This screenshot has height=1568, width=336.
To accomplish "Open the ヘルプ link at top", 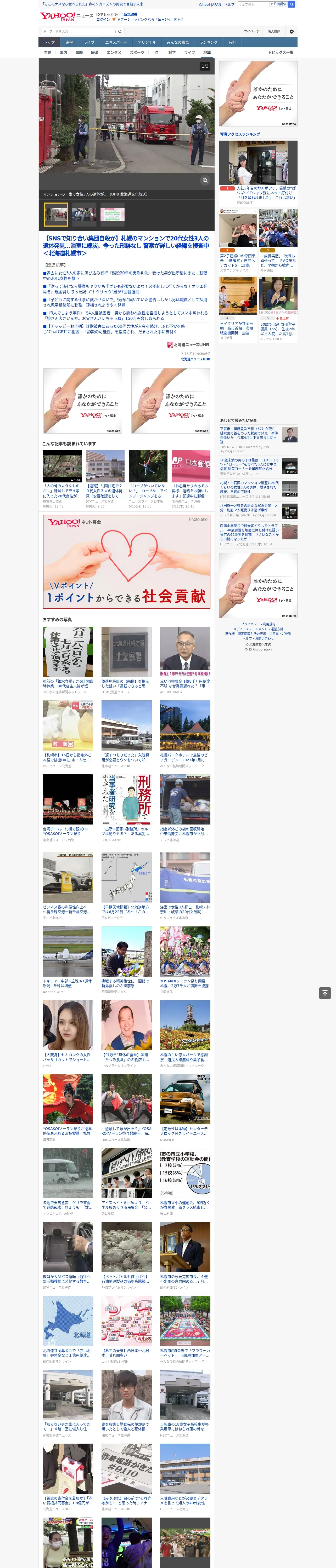I will point(229,4).
